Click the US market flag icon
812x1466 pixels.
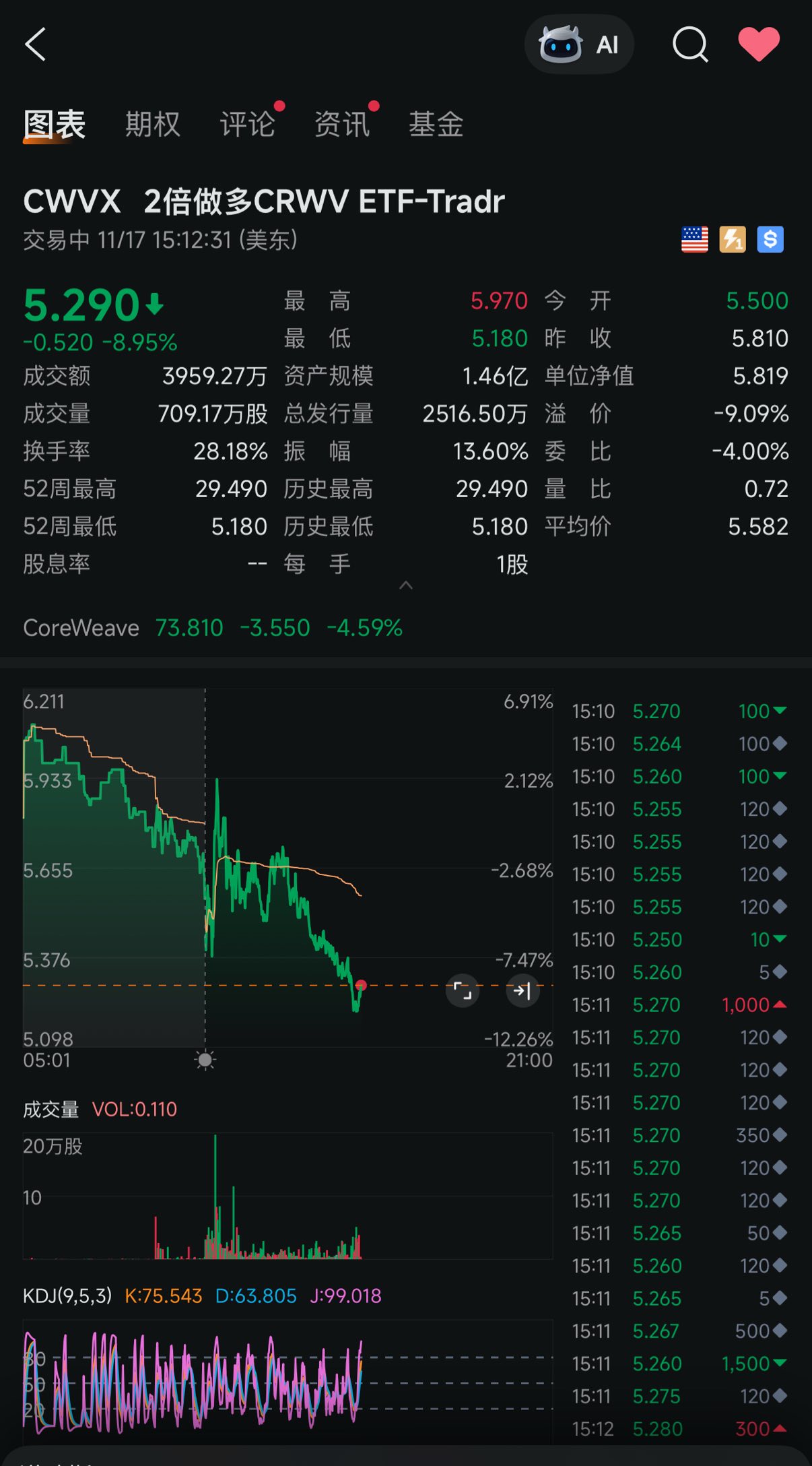coord(694,238)
